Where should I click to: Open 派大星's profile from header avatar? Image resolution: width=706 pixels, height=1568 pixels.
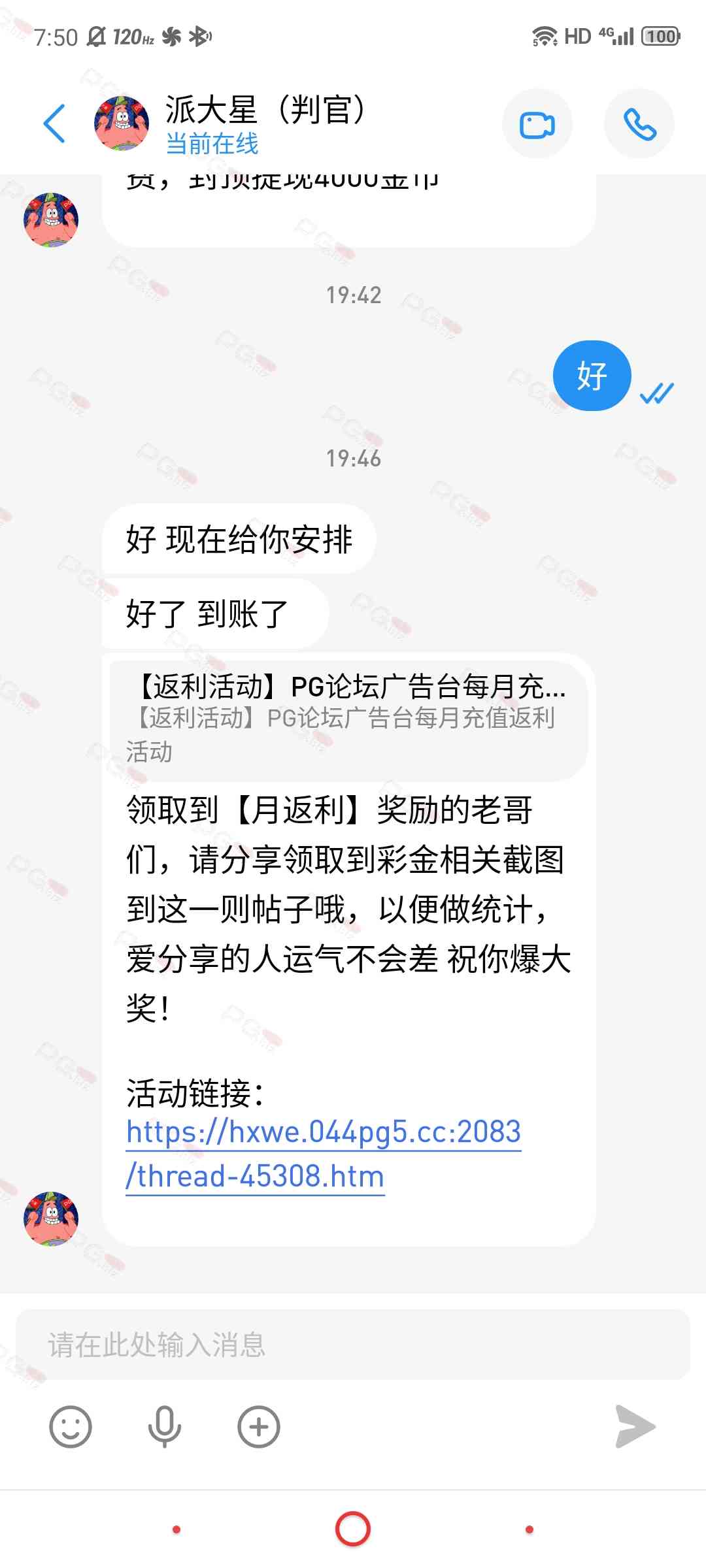(122, 123)
